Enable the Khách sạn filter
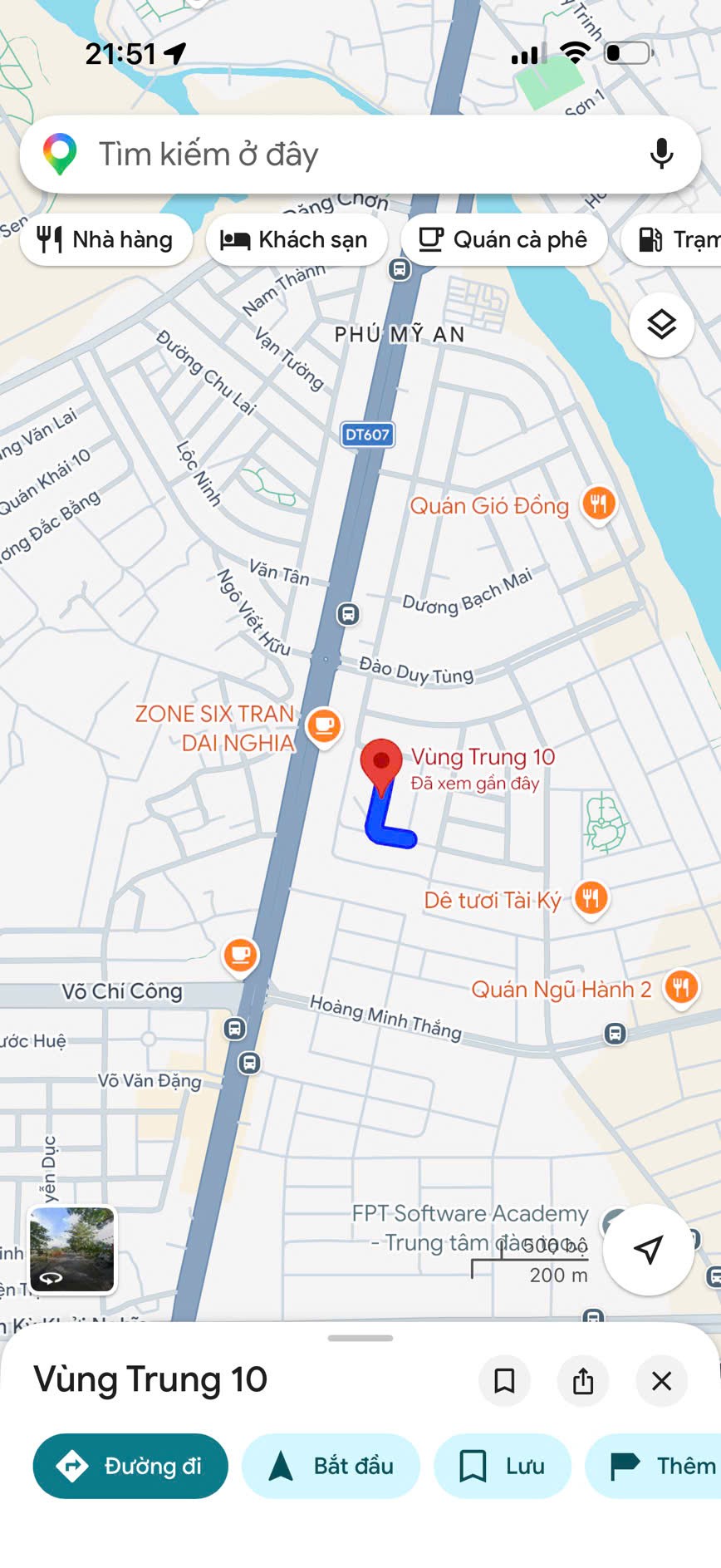The image size is (721, 1568). pos(296,239)
